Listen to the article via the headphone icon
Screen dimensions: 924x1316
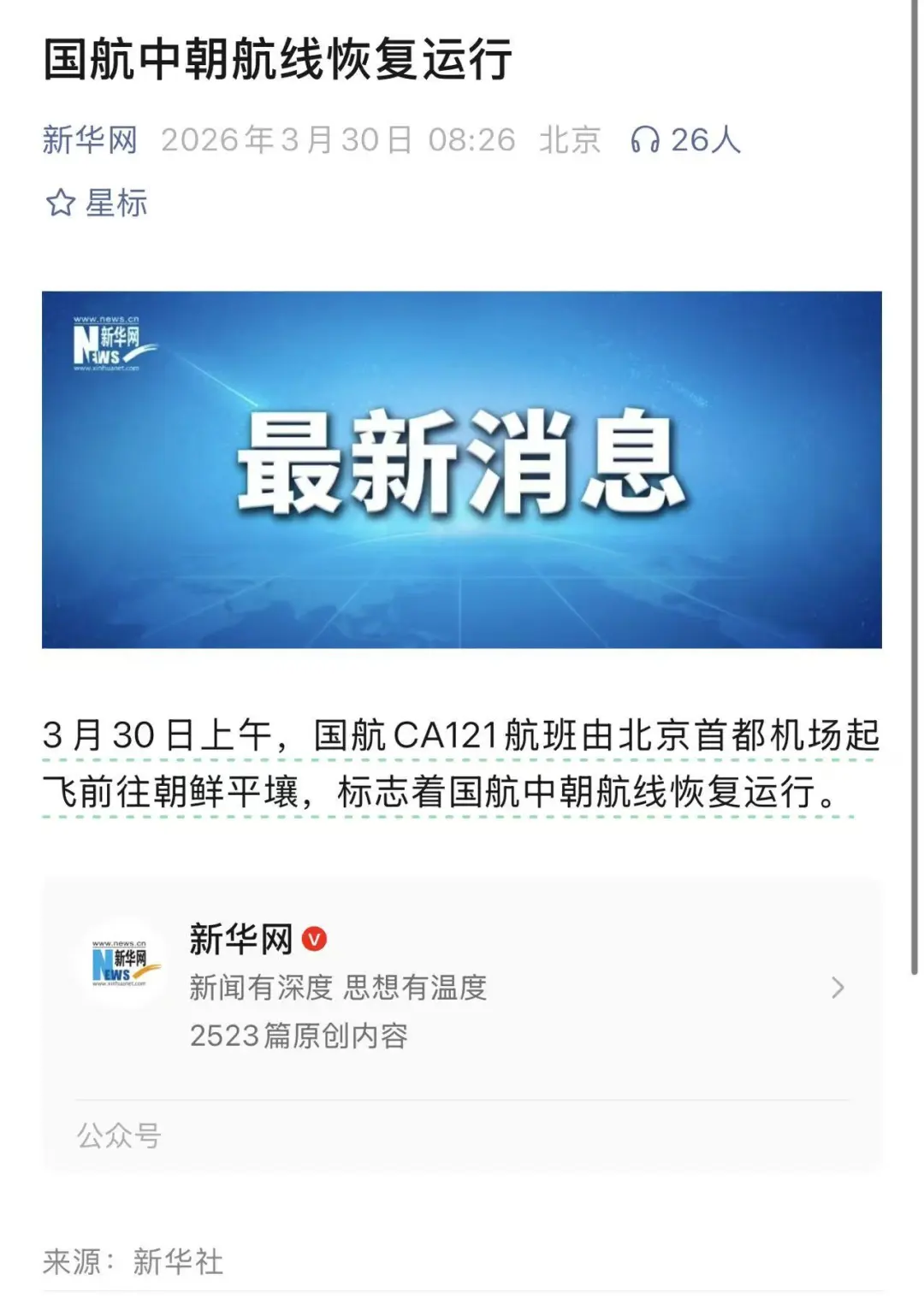(x=645, y=139)
